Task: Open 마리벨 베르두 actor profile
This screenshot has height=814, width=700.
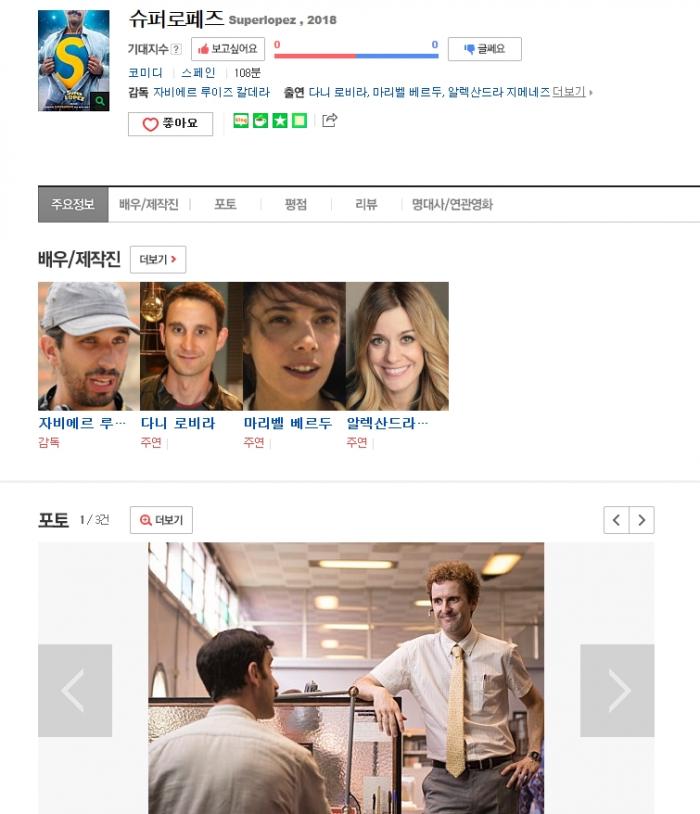Action: 294,347
